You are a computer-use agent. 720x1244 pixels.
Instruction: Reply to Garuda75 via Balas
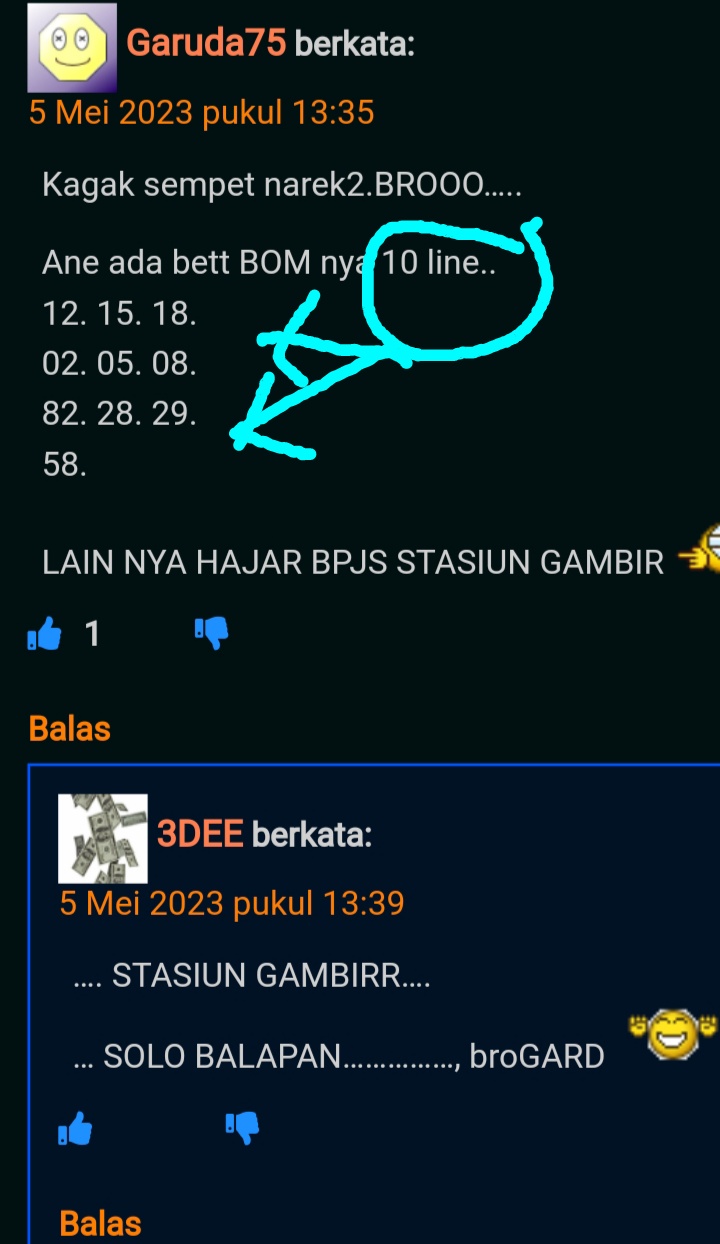pyautogui.click(x=70, y=728)
